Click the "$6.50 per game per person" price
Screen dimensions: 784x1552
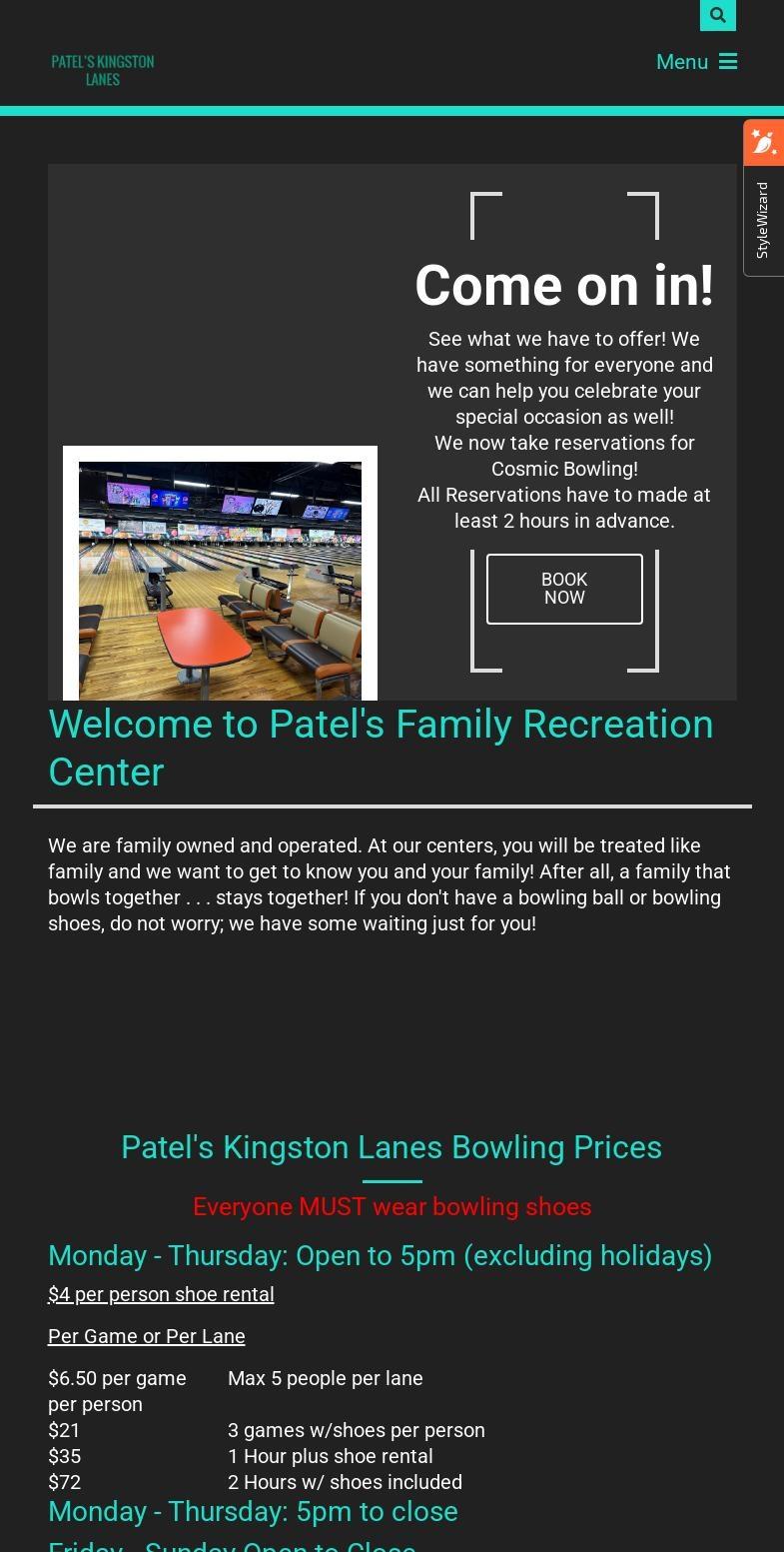[117, 1390]
